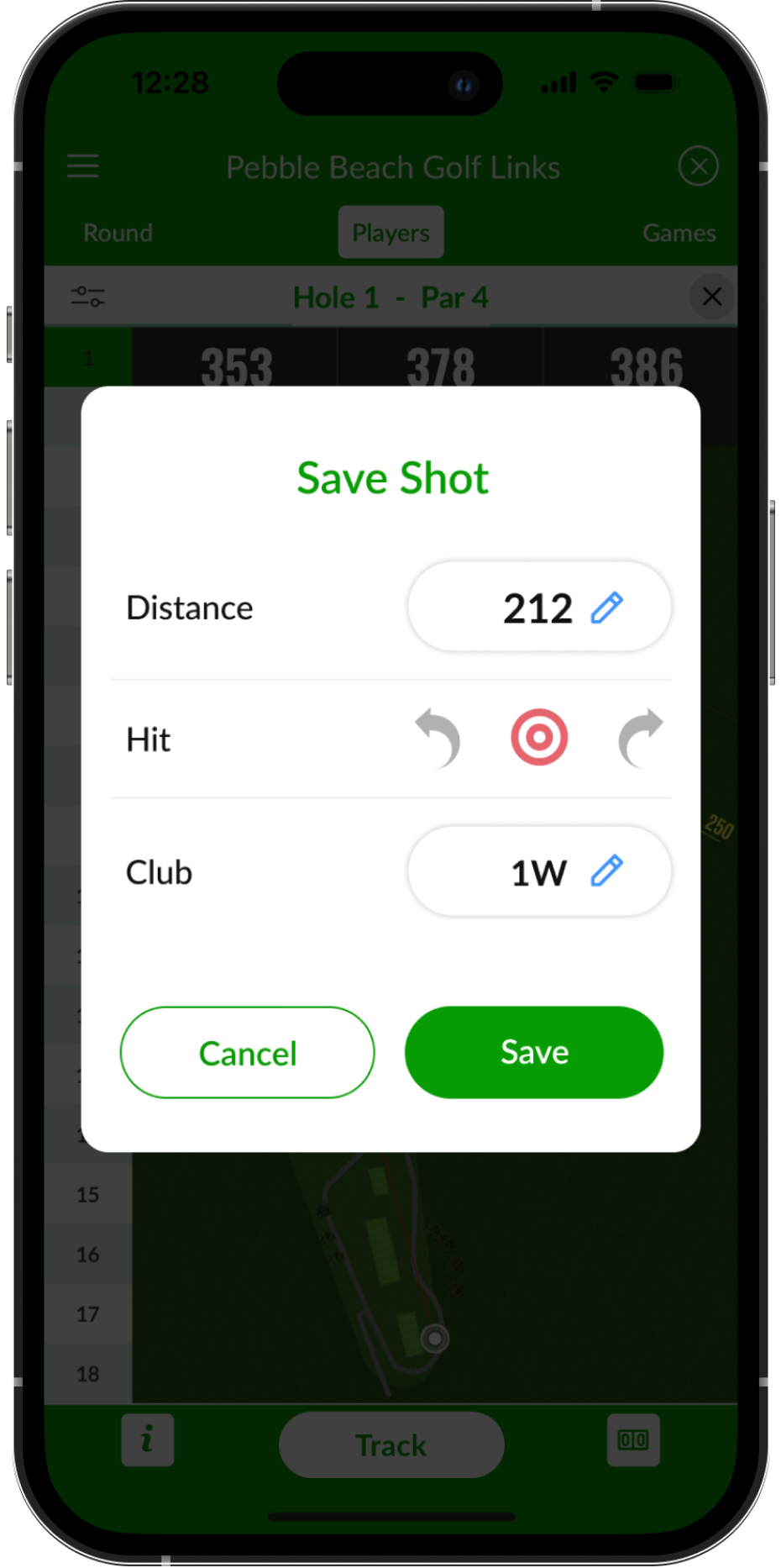This screenshot has height=1568, width=781.
Task: Edit the Distance value of 212
Action: pyautogui.click(x=606, y=608)
